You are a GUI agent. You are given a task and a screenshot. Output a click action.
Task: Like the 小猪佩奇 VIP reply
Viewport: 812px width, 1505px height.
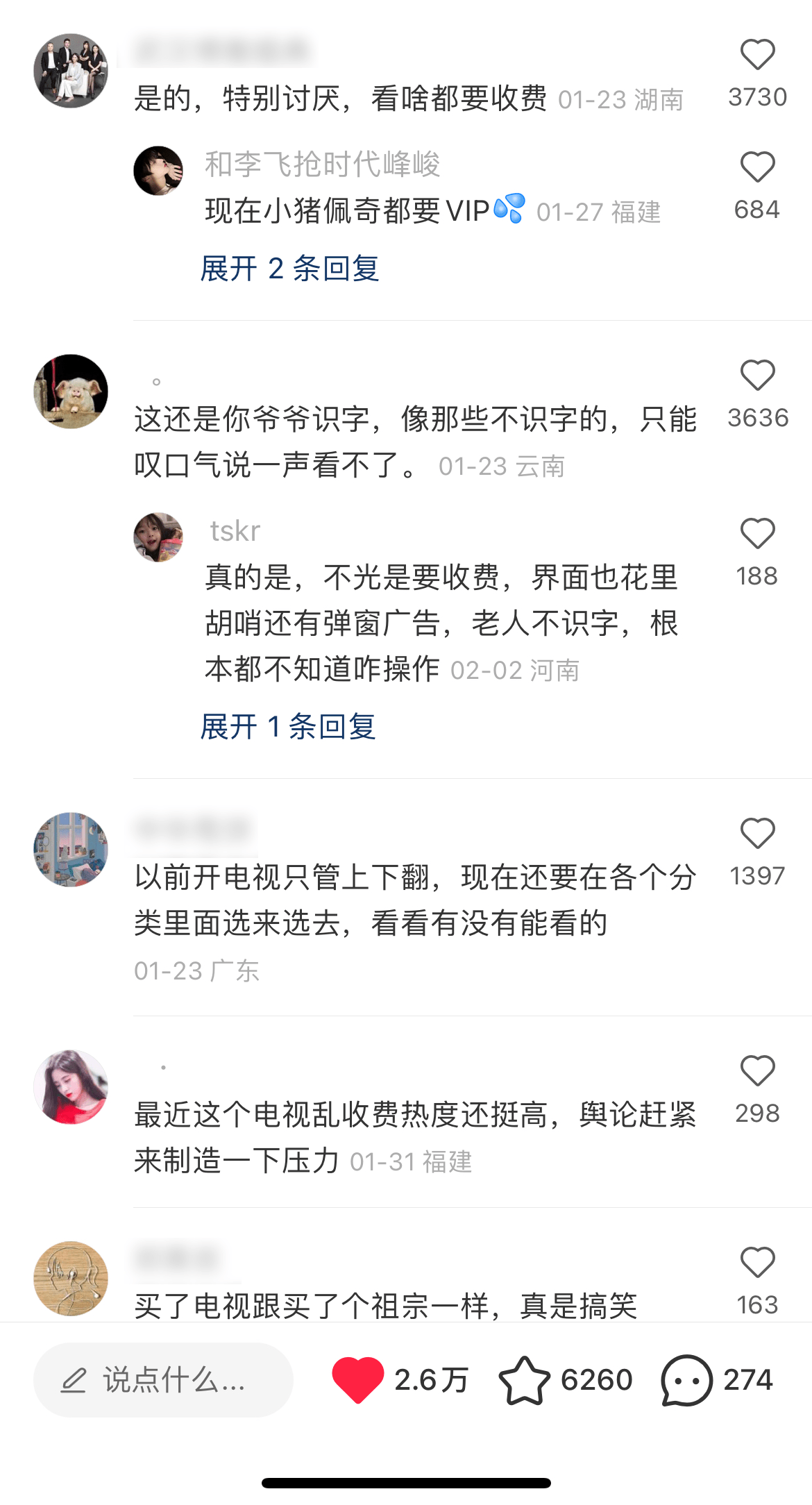point(757,168)
